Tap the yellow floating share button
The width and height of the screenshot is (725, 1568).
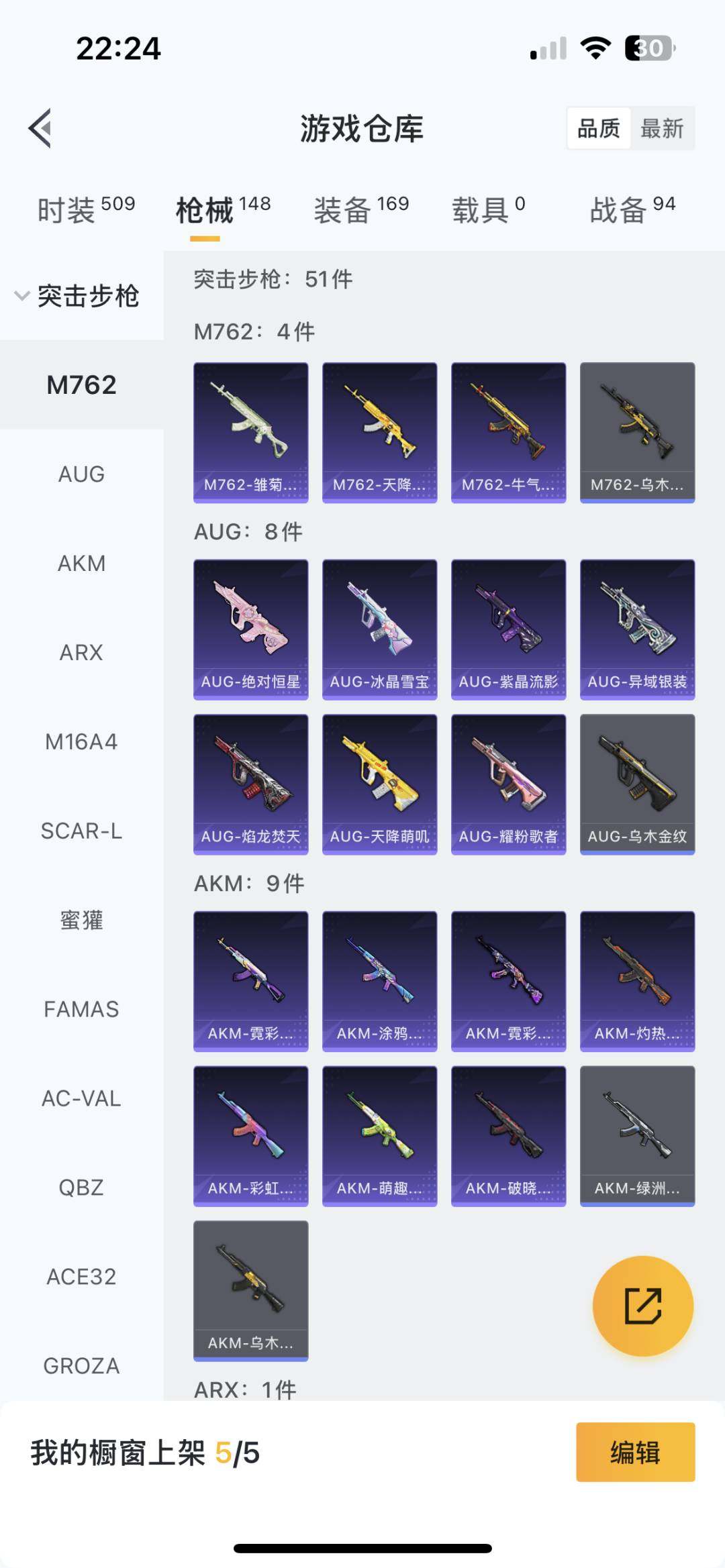pos(642,1306)
